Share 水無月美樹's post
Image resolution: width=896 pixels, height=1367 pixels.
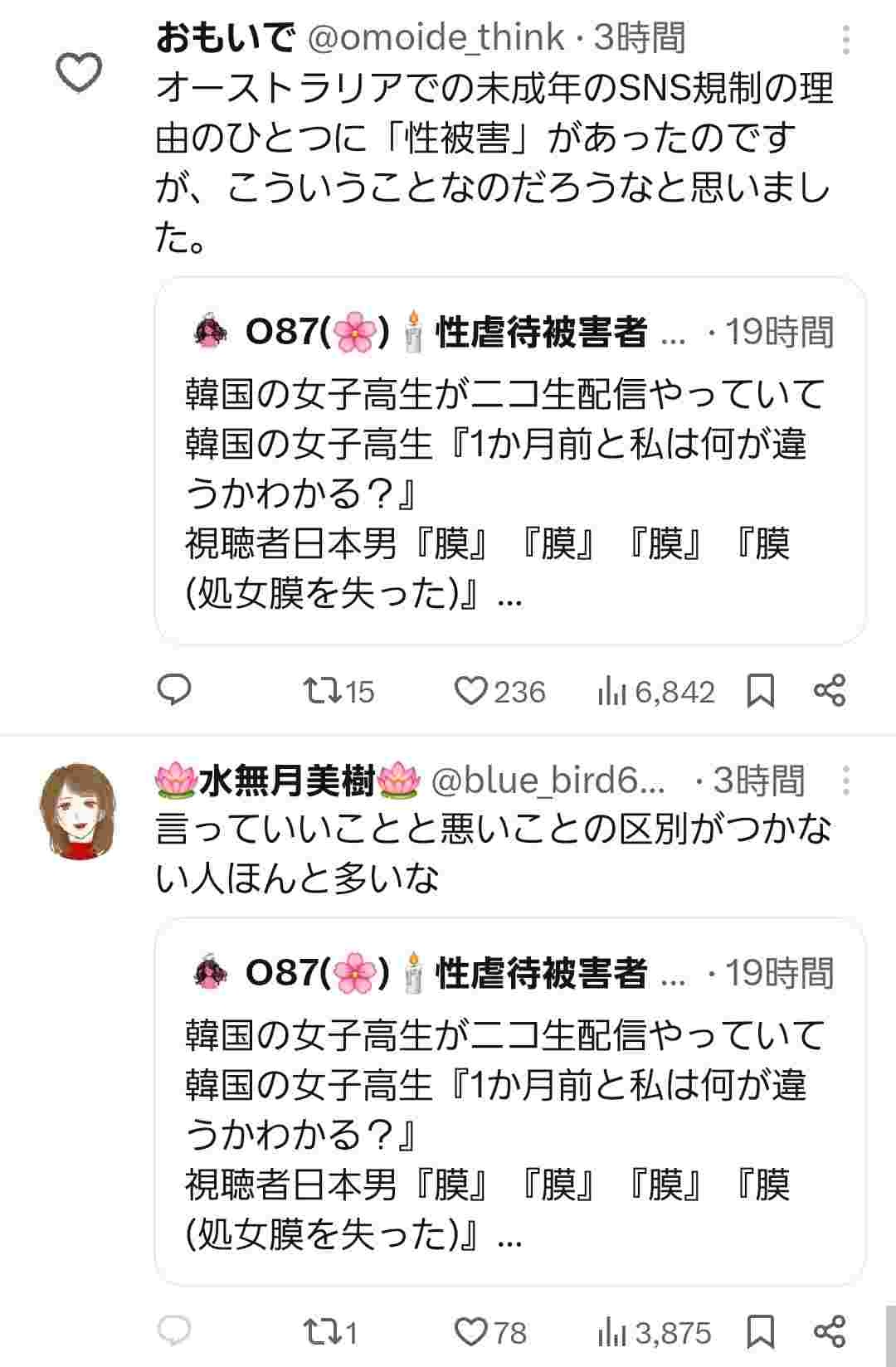[829, 1331]
